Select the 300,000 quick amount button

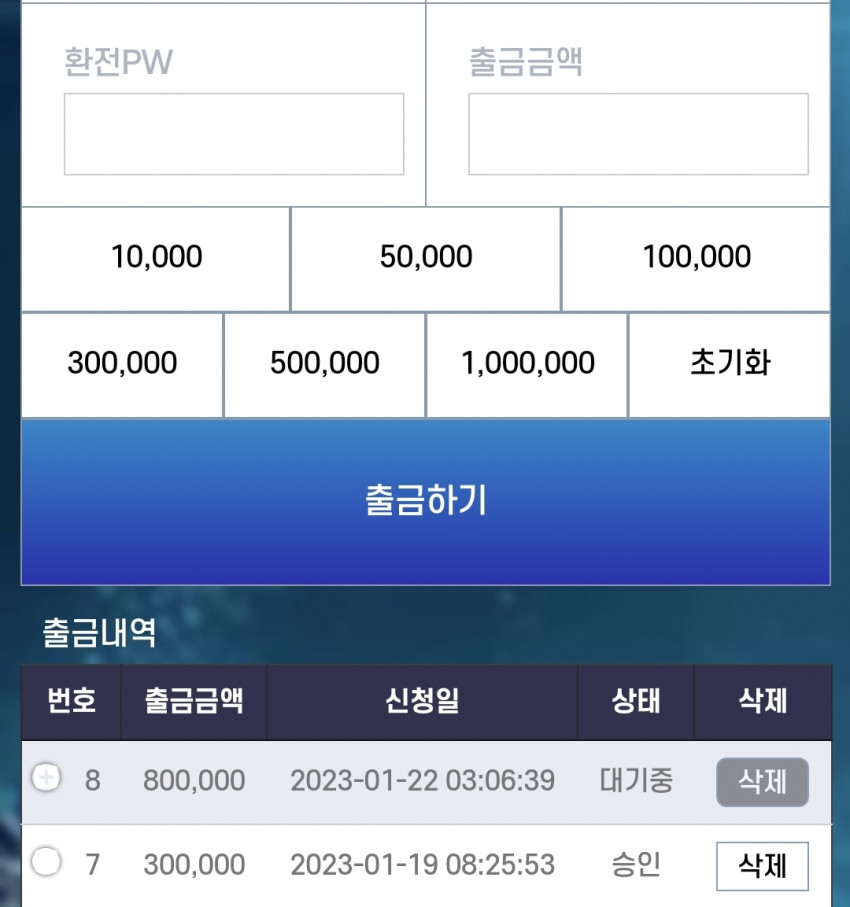(122, 363)
